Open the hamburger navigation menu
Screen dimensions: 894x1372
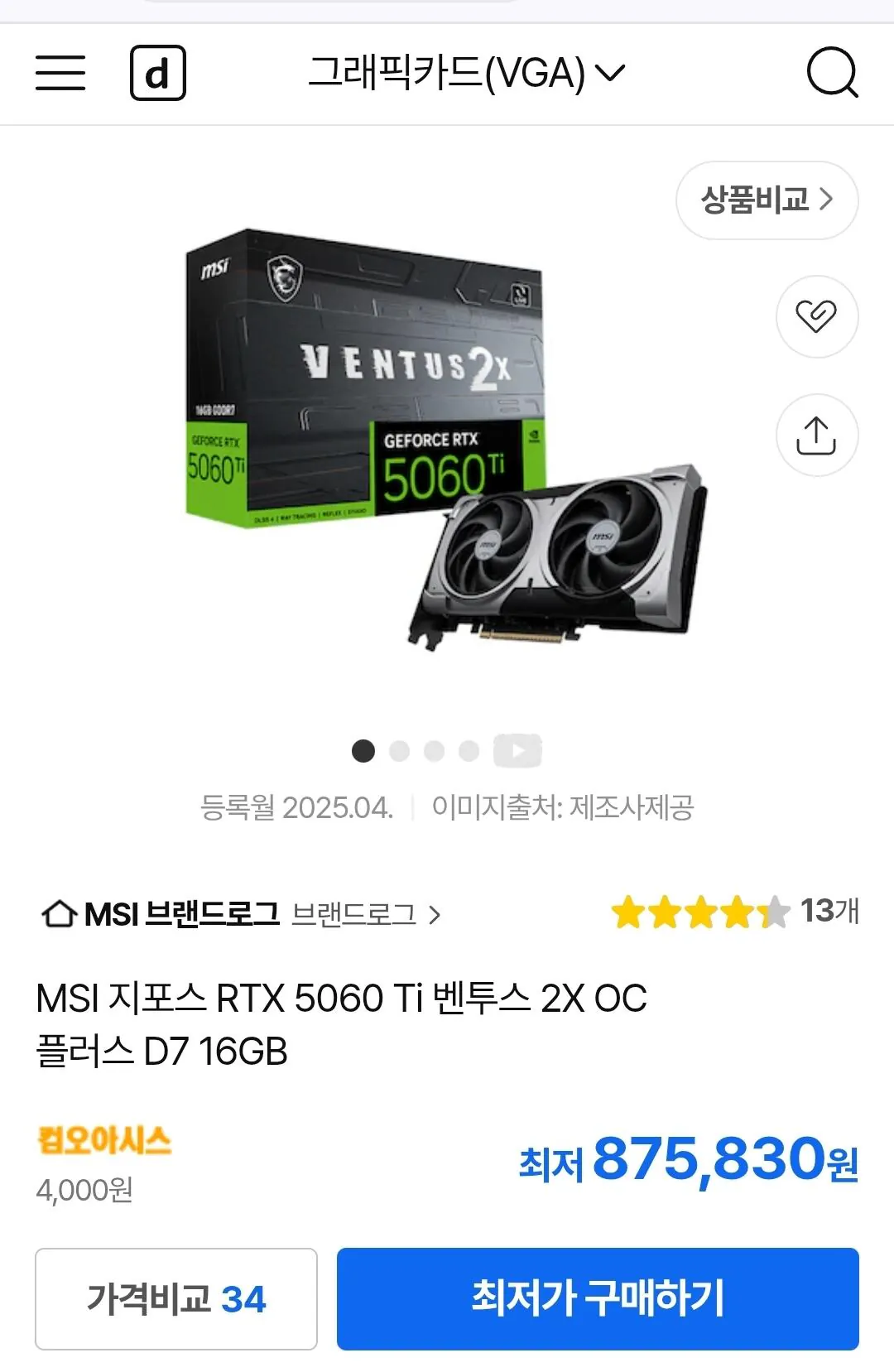click(x=60, y=74)
